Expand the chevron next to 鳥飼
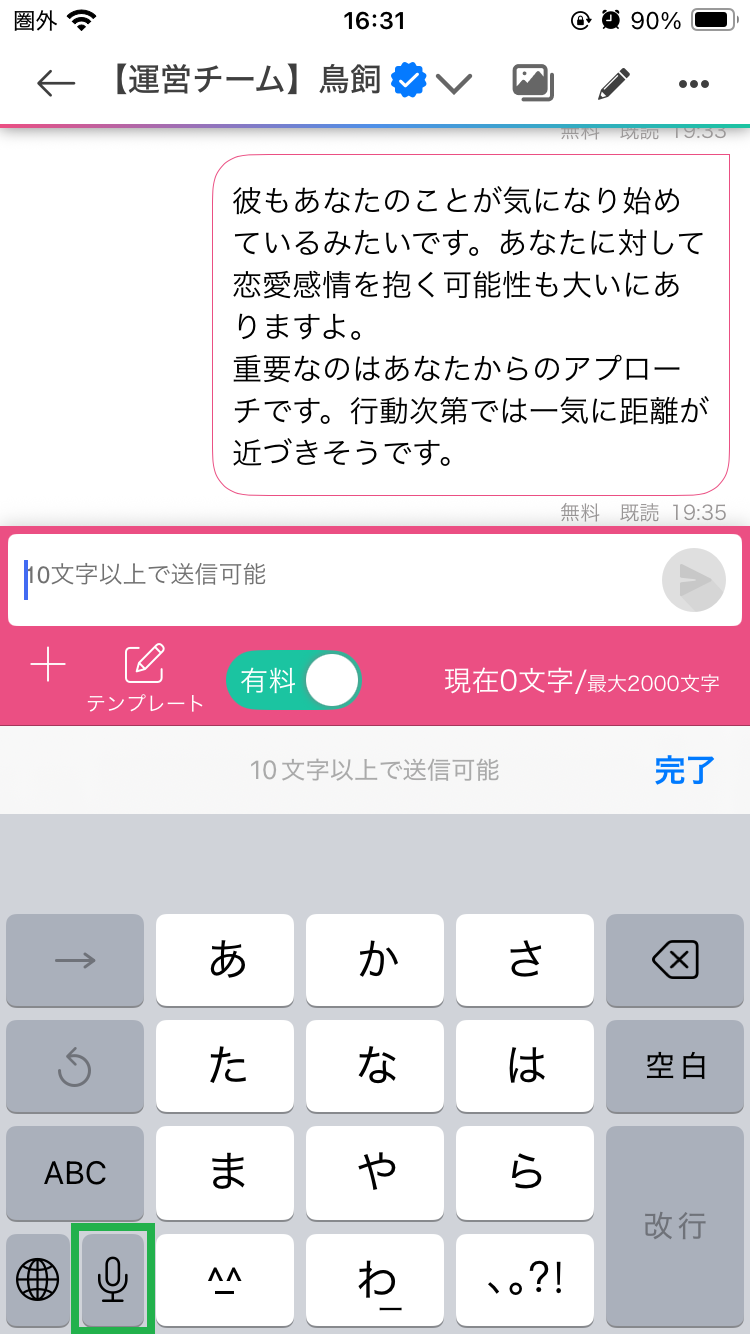 [x=453, y=84]
